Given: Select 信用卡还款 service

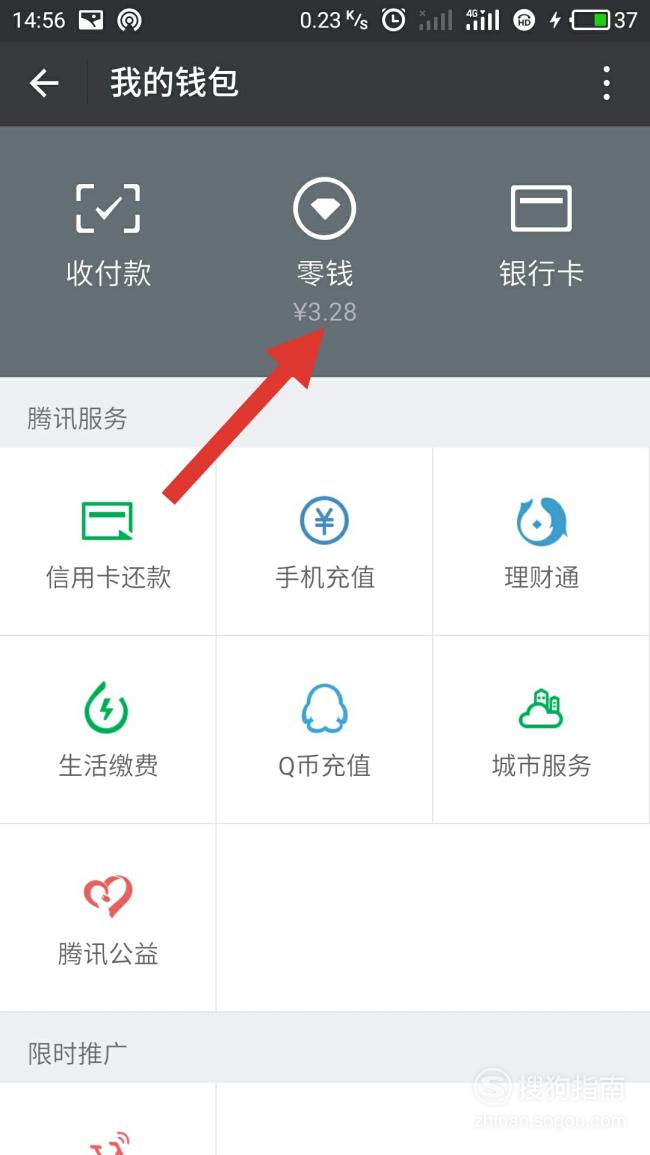Looking at the screenshot, I should (108, 541).
